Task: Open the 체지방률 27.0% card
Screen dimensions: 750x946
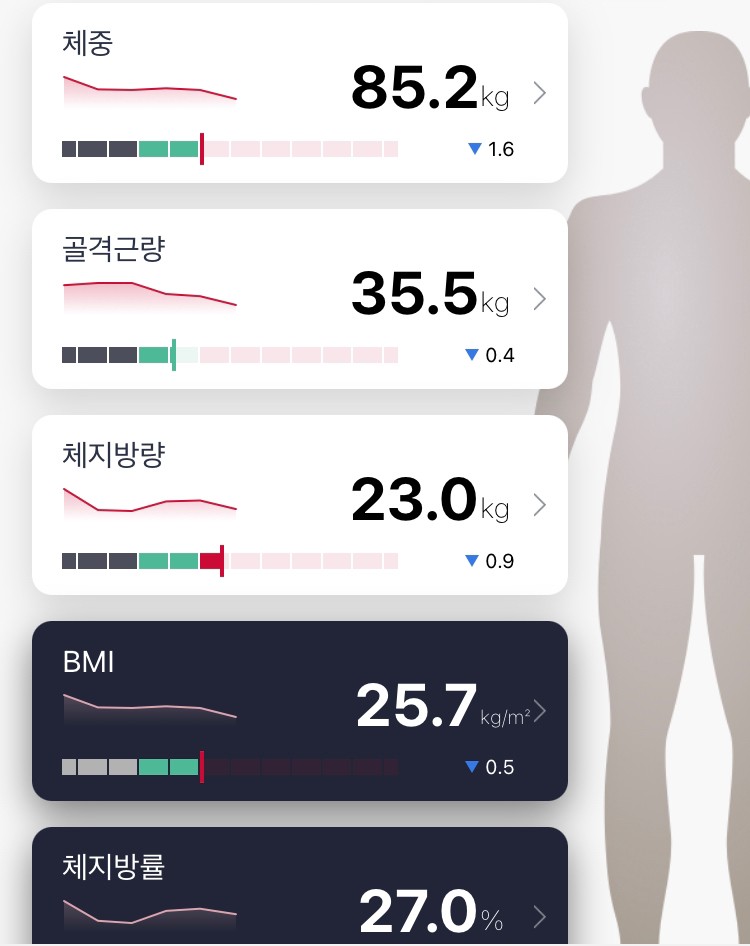Action: (x=300, y=890)
